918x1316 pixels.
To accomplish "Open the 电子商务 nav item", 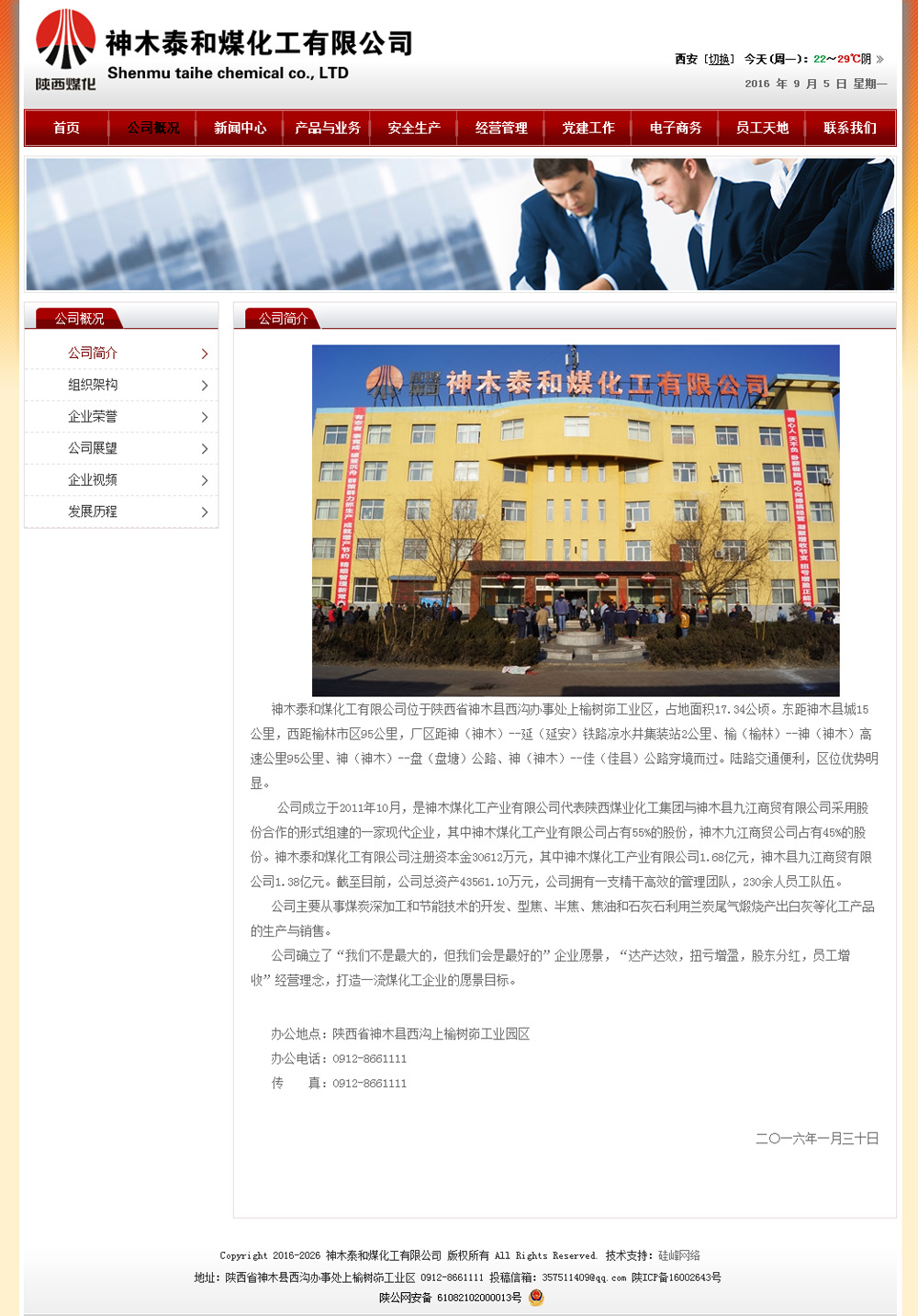I will [676, 128].
